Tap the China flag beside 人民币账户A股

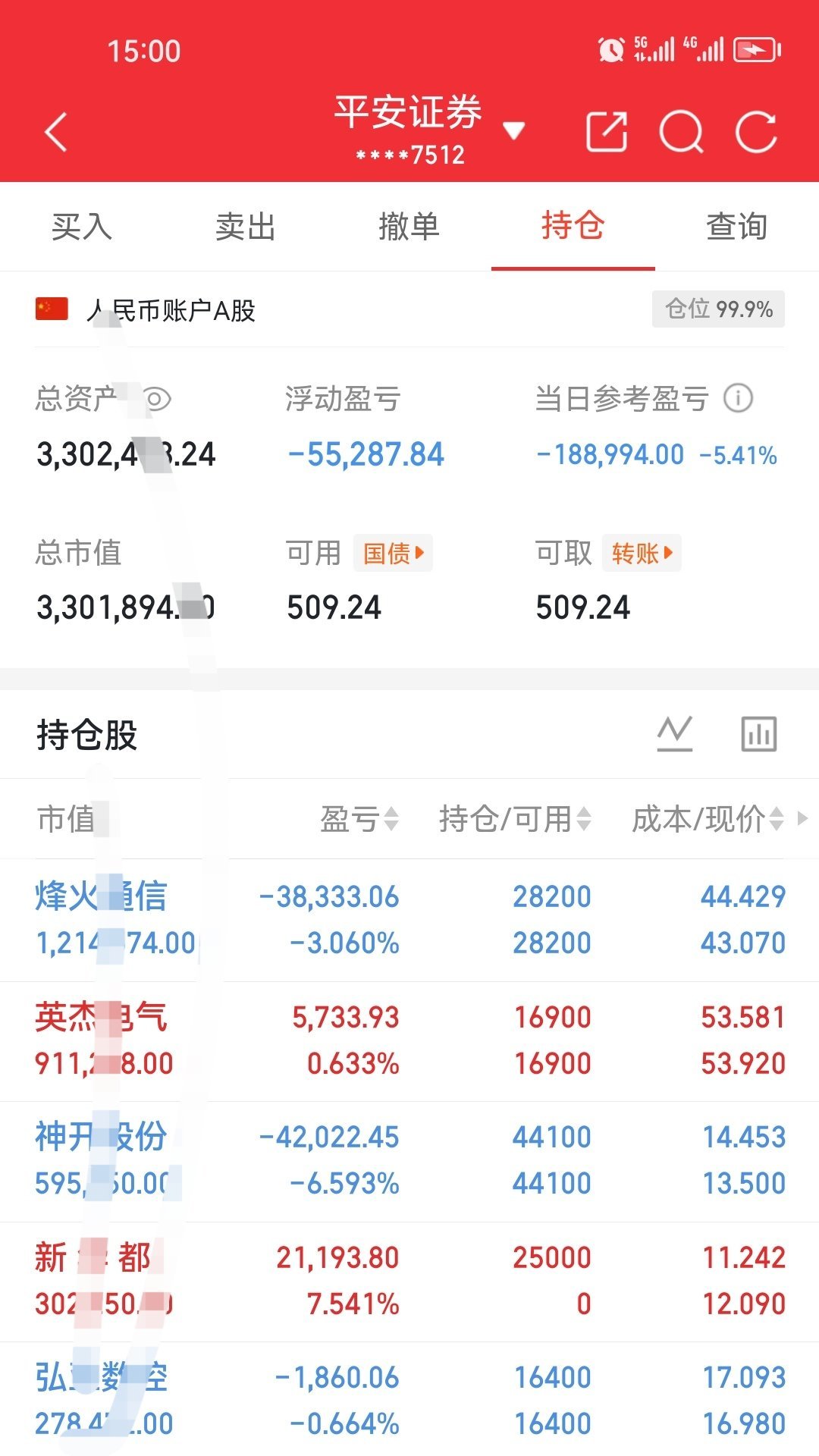(x=52, y=309)
